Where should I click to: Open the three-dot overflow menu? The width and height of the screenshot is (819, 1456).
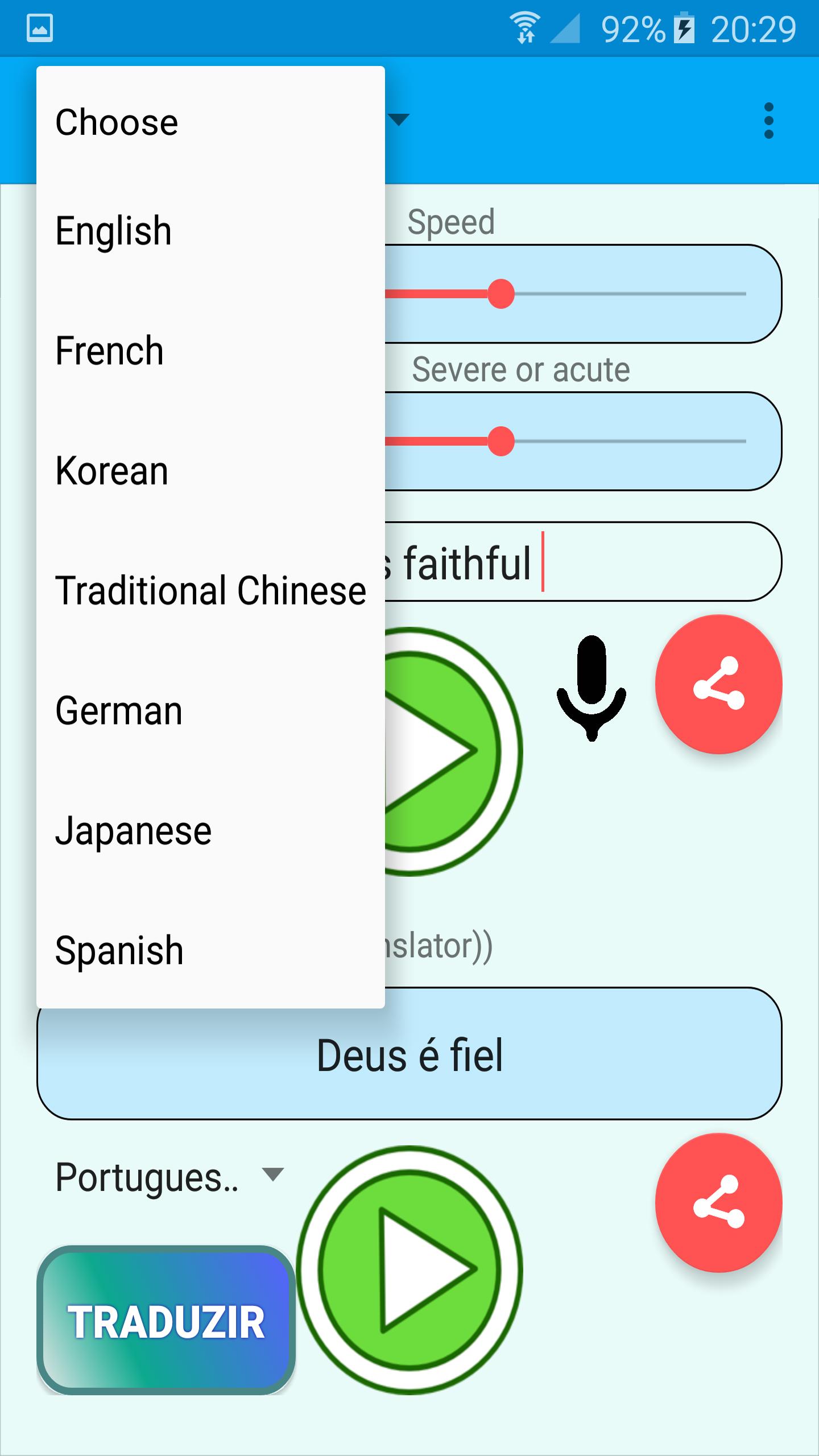(768, 121)
